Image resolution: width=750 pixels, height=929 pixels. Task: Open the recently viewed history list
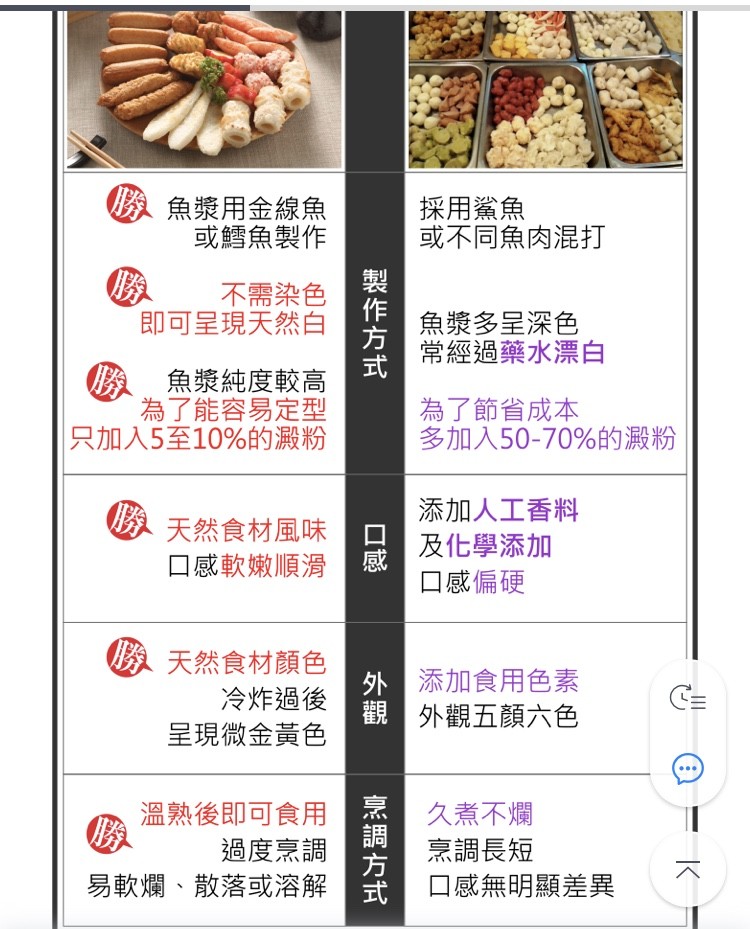tap(687, 699)
